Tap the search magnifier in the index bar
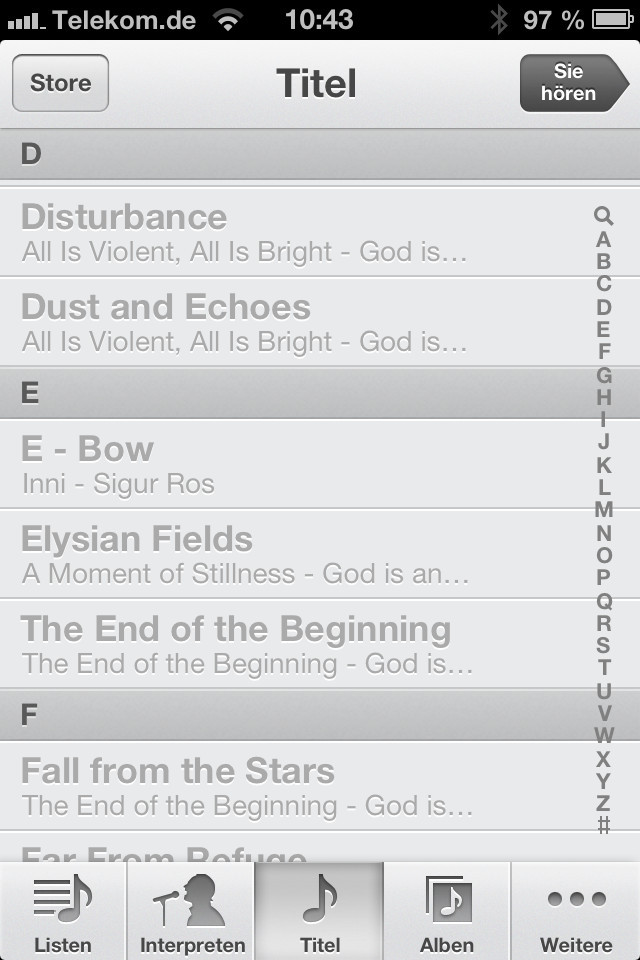This screenshot has width=640, height=960. coord(603,215)
